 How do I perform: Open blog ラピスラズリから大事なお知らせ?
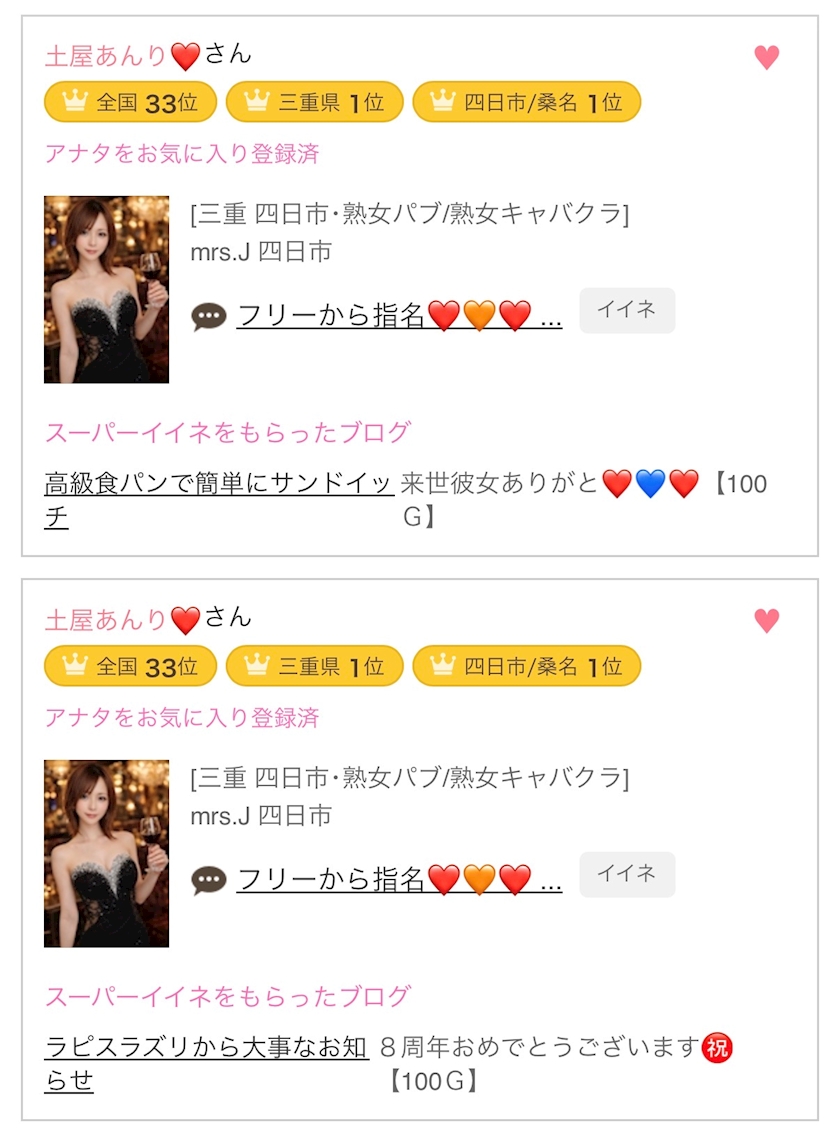(206, 1064)
